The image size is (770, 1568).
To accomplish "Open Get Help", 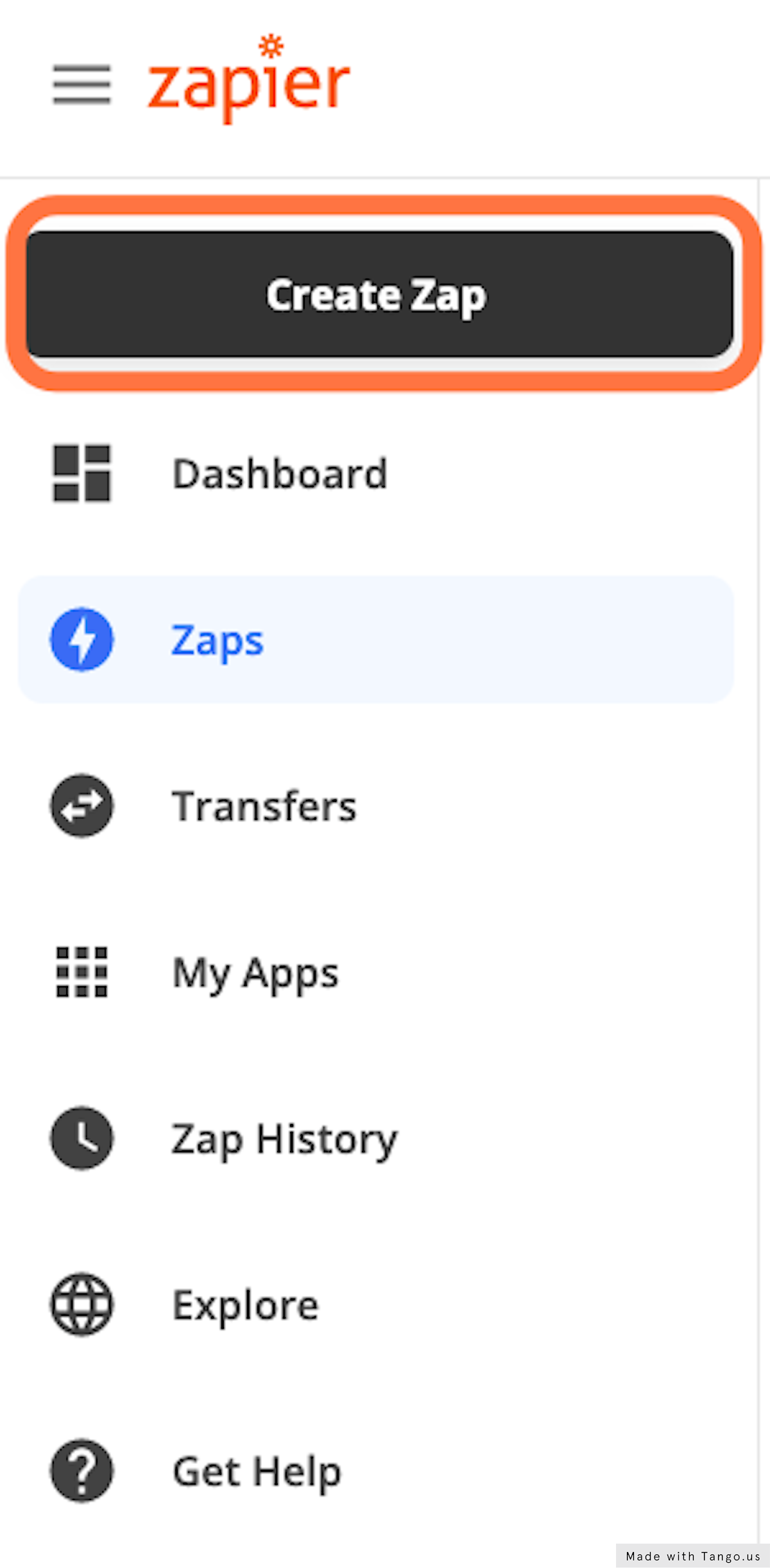I will [375, 1470].
